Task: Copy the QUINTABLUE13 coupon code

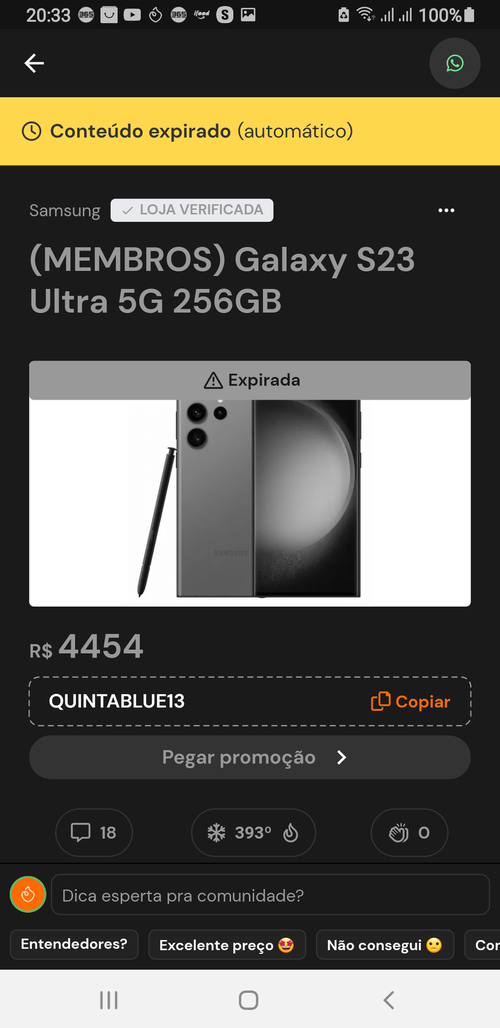Action: 411,702
